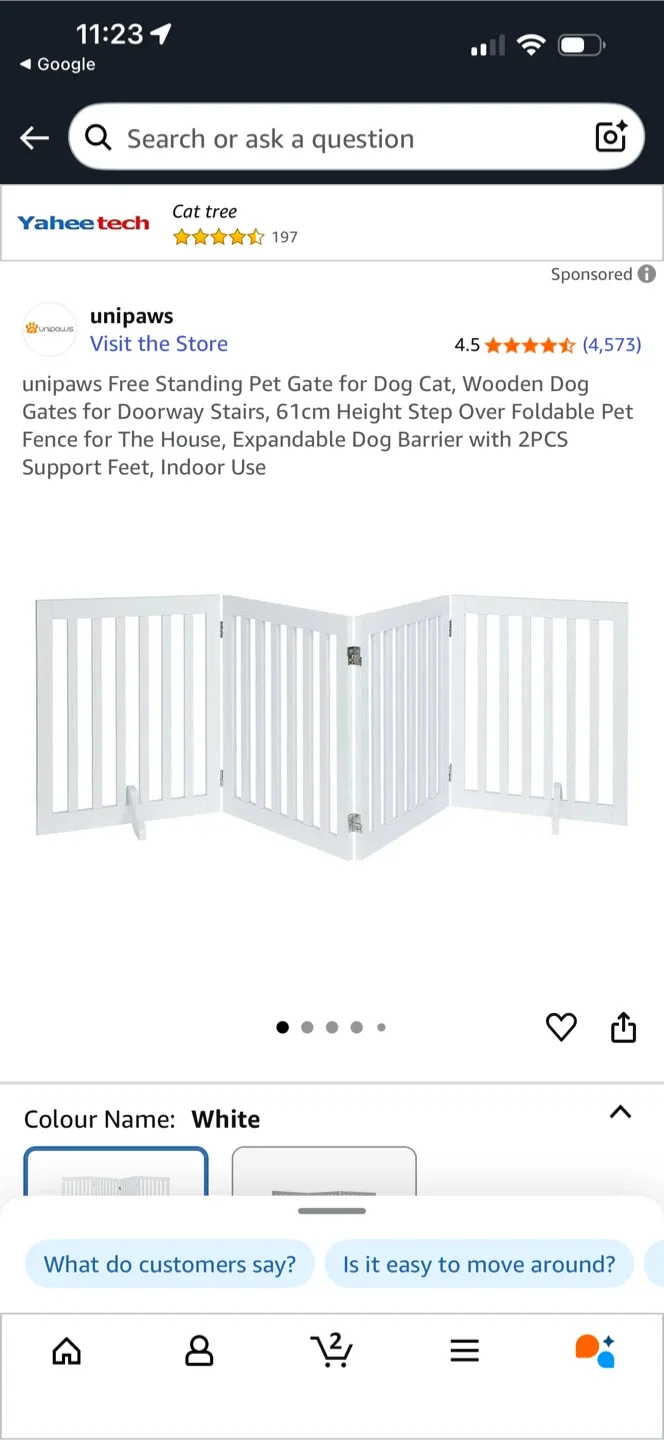The image size is (664, 1440).
Task: Open the hamburger menu tab
Action: 464,1352
